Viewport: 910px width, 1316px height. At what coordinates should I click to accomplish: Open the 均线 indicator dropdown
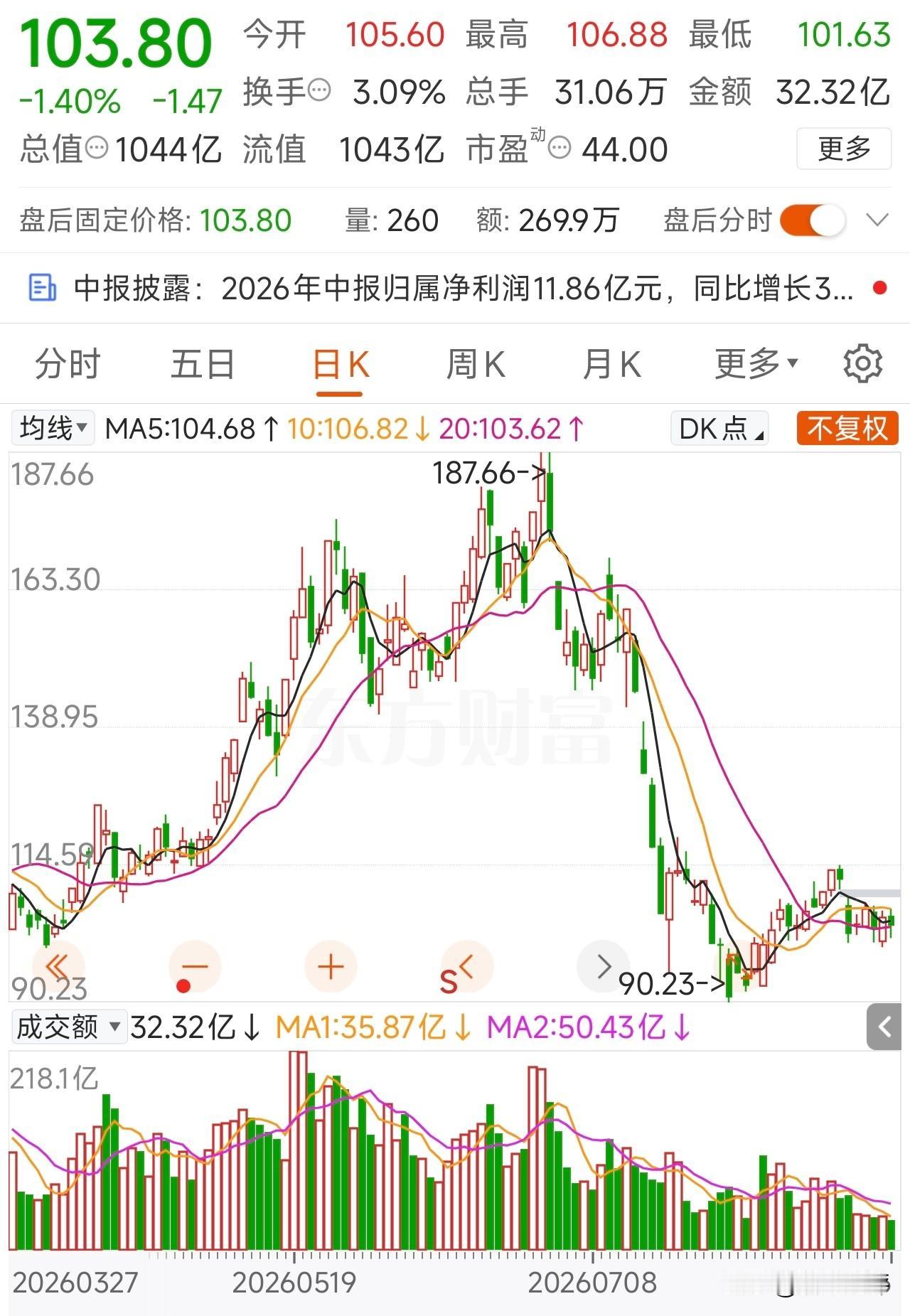point(53,429)
